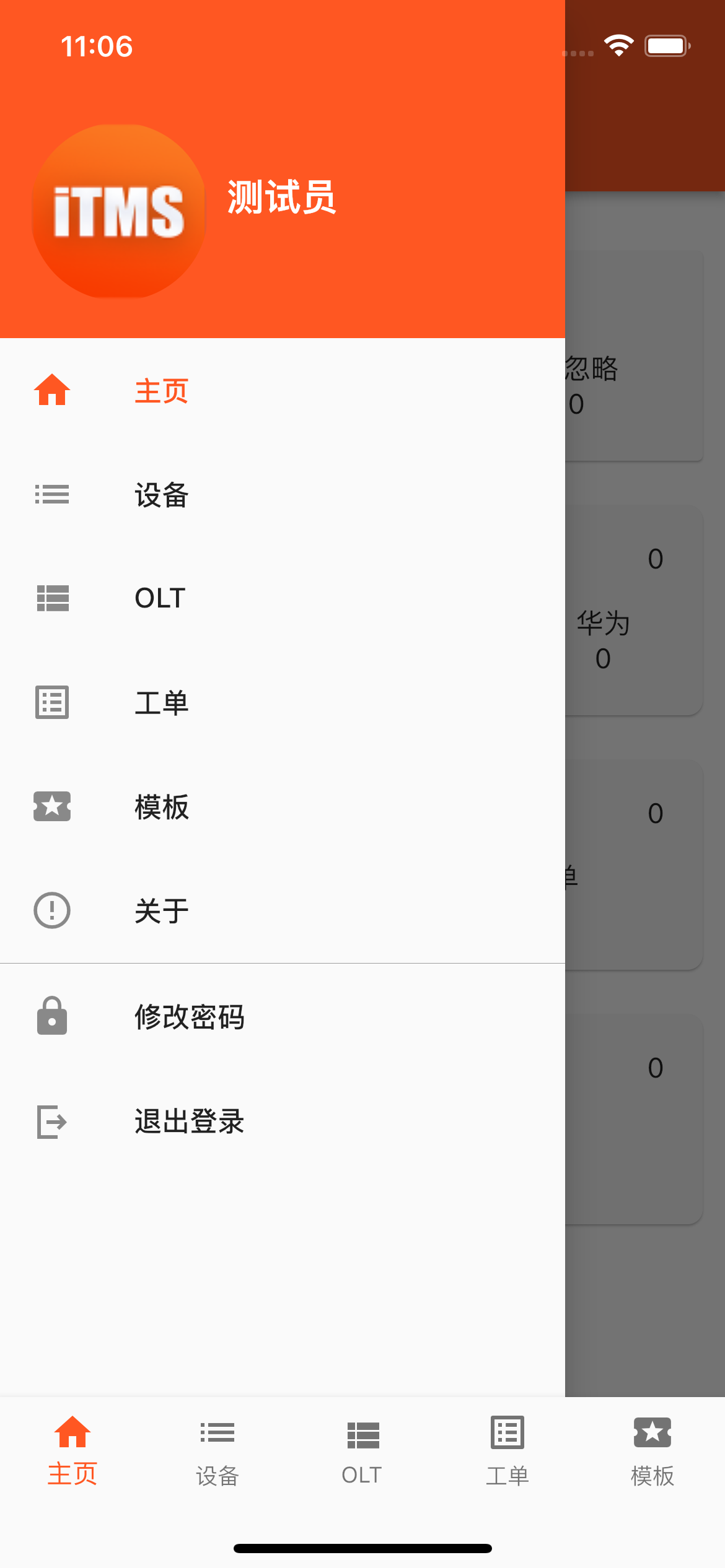Image resolution: width=725 pixels, height=1568 pixels.
Task: Choose 退出登录 to log out
Action: click(283, 1121)
